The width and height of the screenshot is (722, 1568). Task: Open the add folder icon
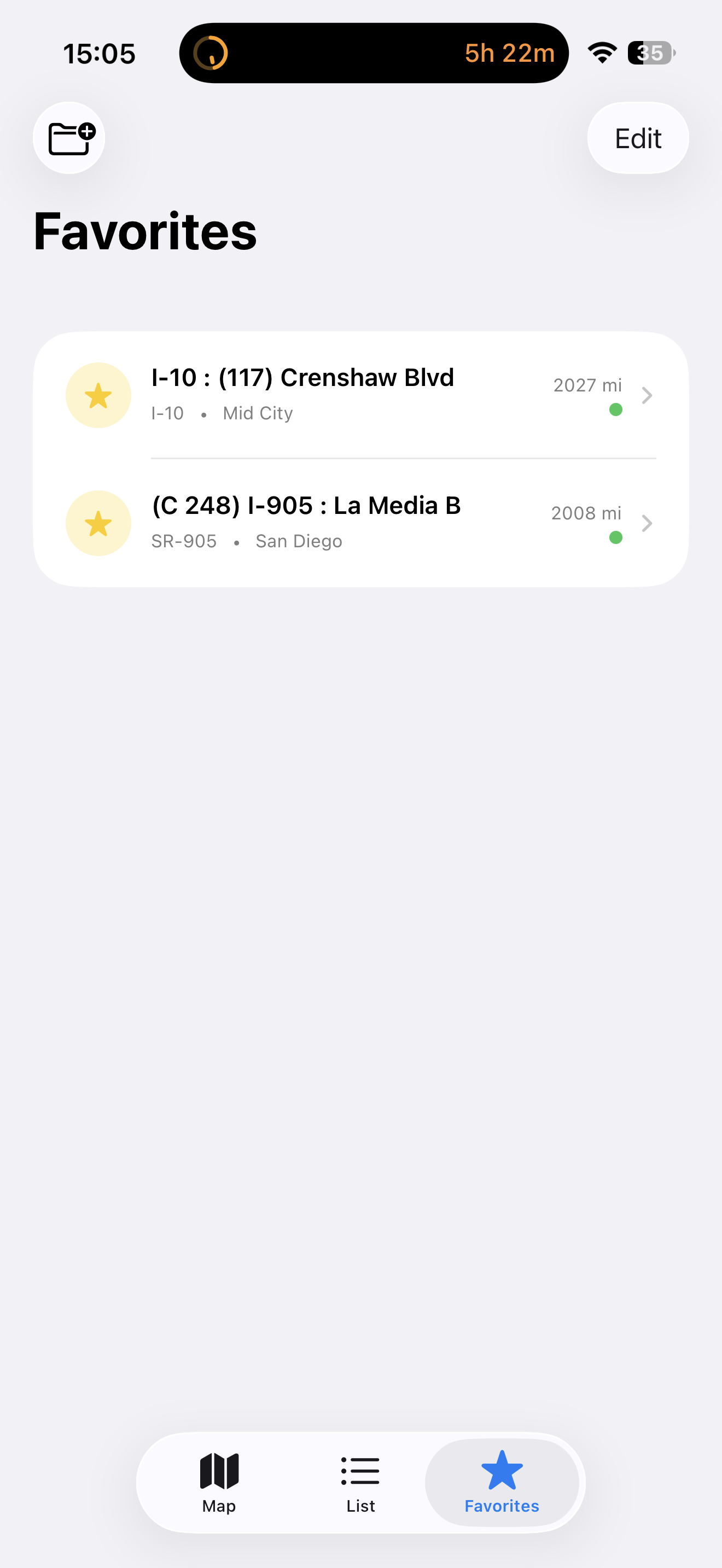pos(69,138)
